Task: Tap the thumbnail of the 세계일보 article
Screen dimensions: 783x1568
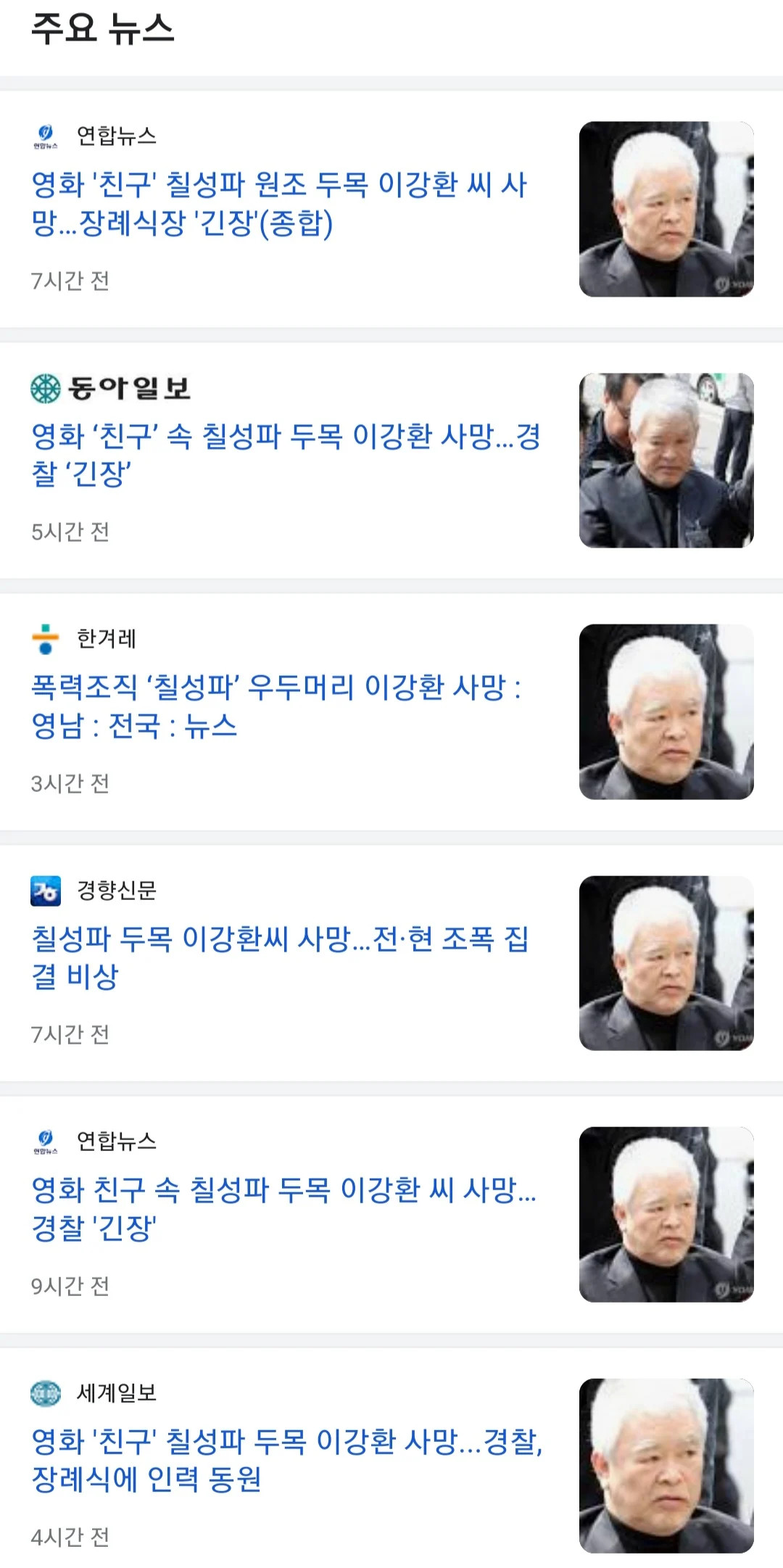Action: click(666, 1465)
